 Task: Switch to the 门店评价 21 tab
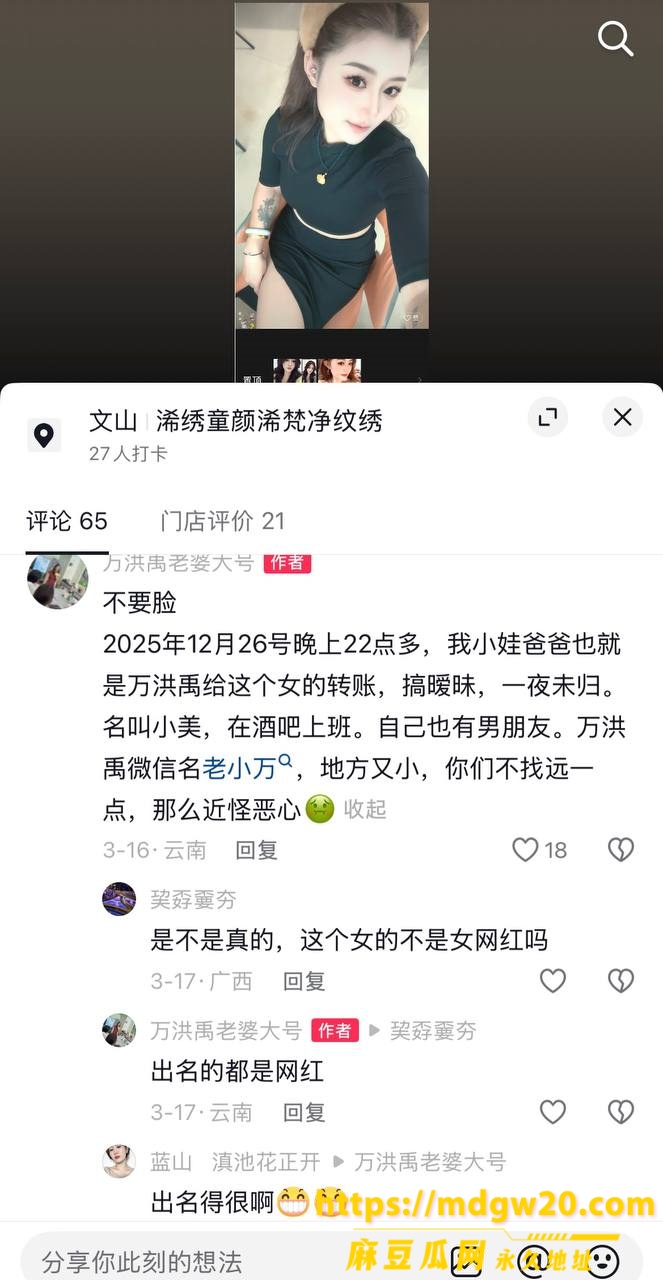222,521
